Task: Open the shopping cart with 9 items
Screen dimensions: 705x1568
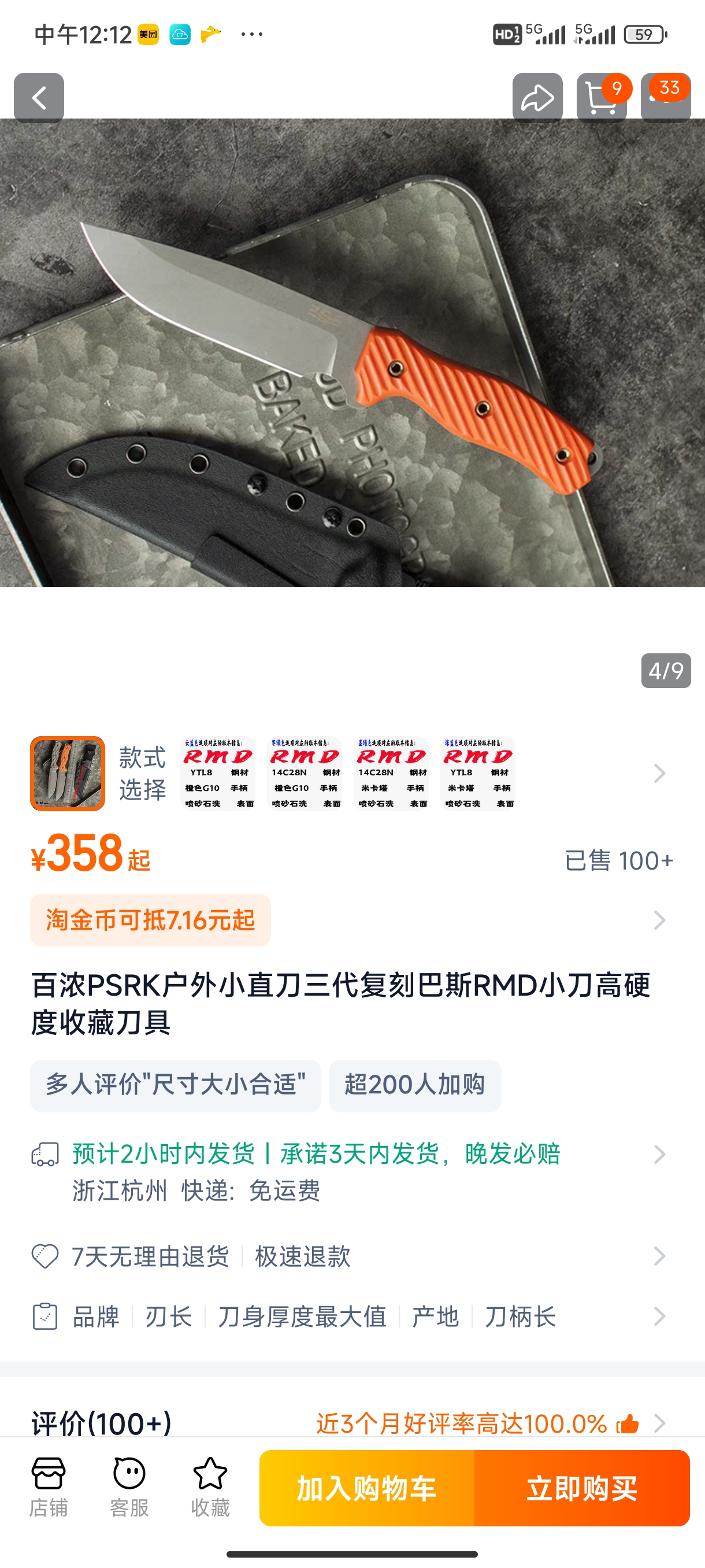Action: pyautogui.click(x=601, y=97)
